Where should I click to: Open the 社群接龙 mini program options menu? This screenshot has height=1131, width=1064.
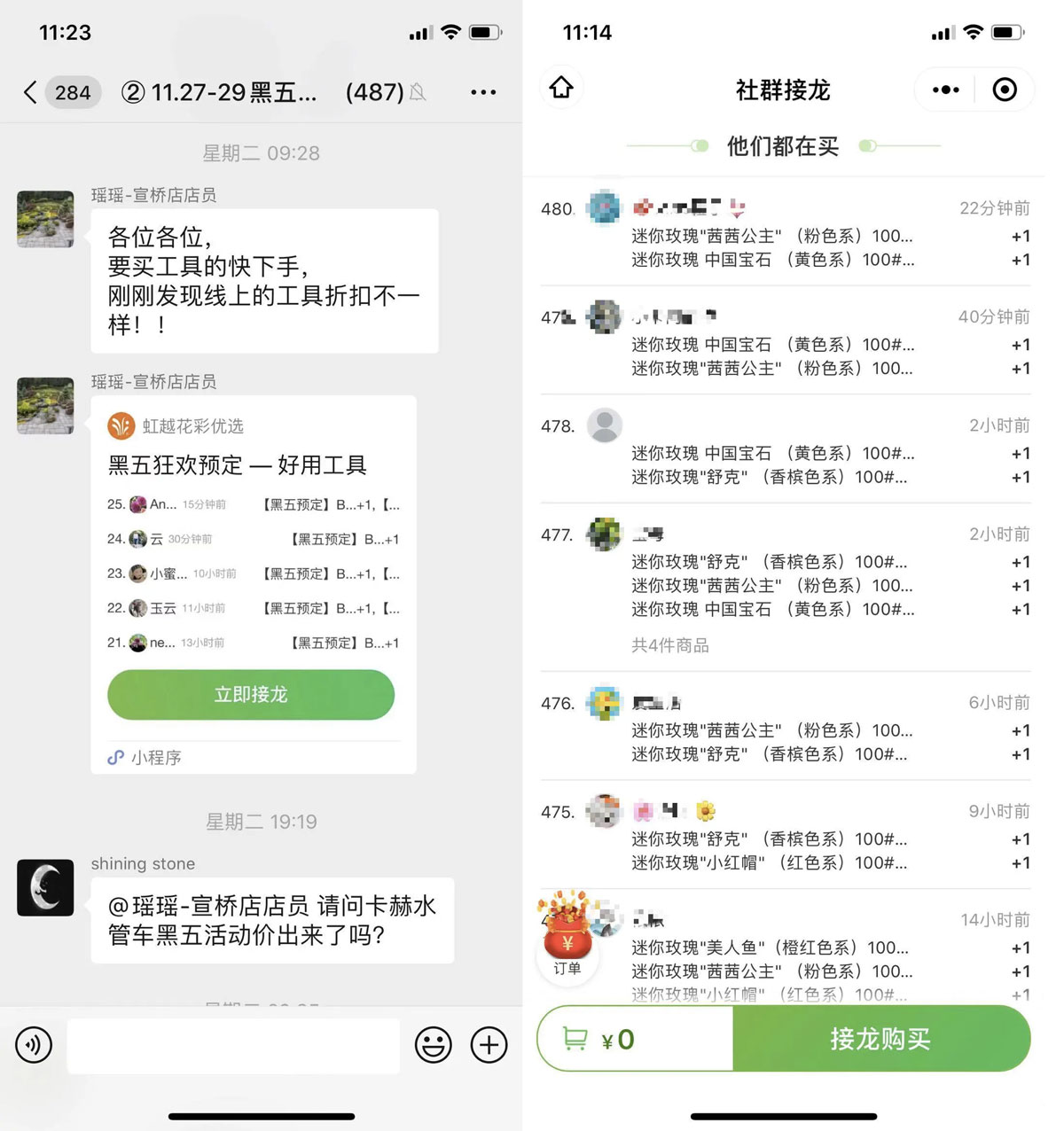945,90
